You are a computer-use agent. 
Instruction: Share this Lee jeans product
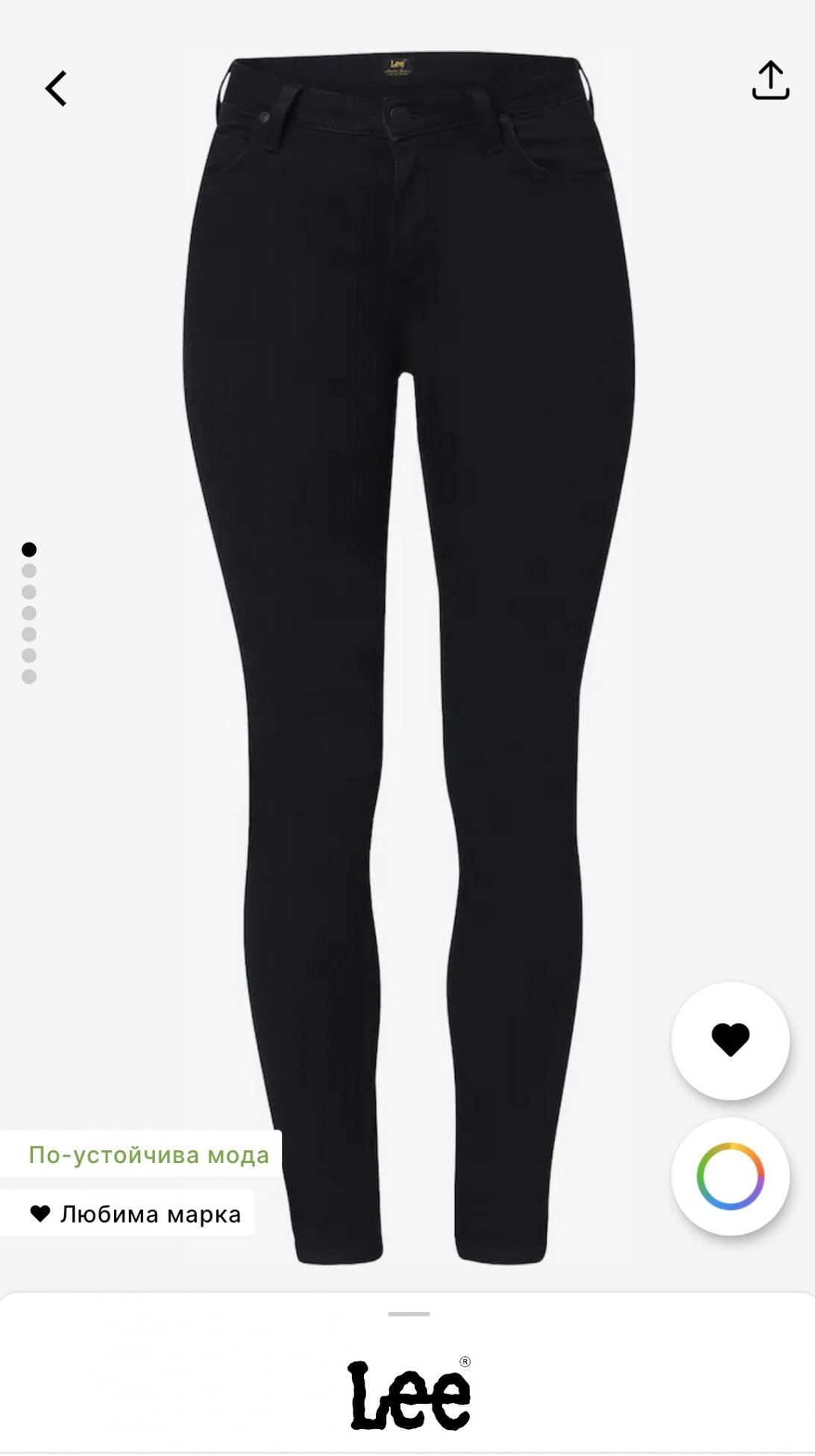pos(770,81)
